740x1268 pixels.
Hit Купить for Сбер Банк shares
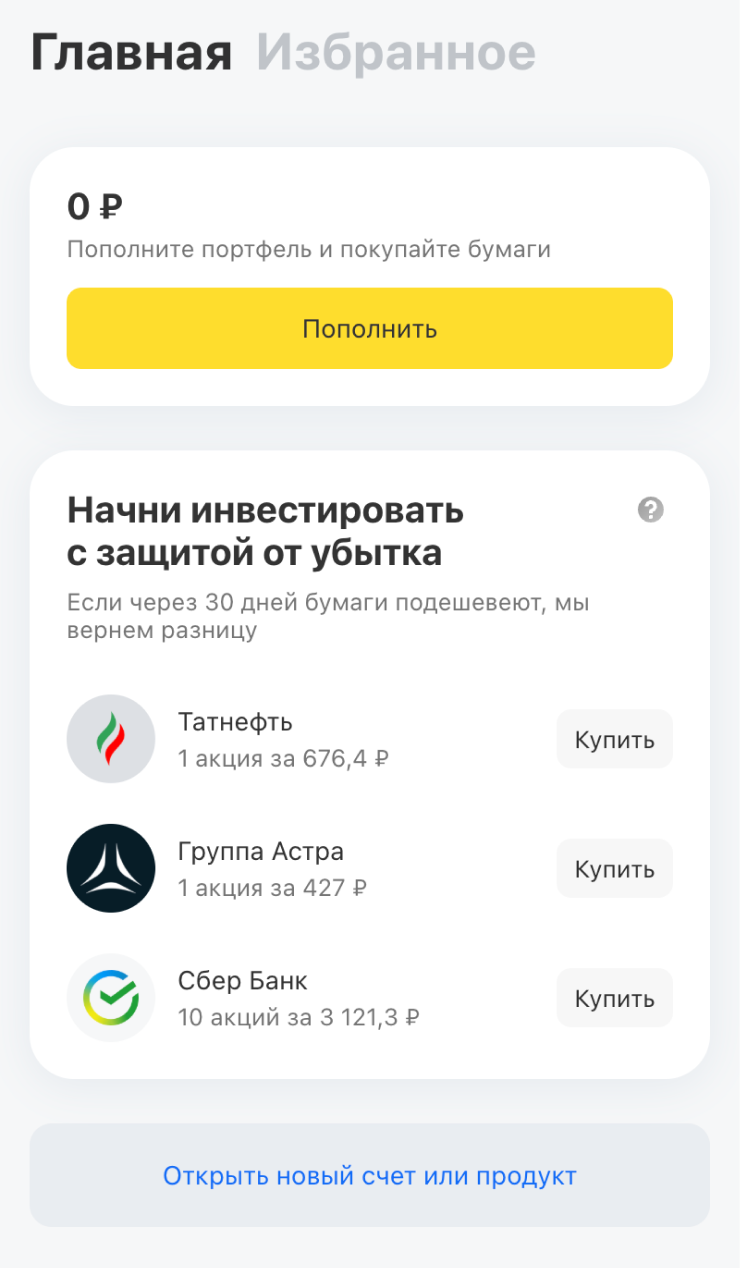(x=615, y=998)
